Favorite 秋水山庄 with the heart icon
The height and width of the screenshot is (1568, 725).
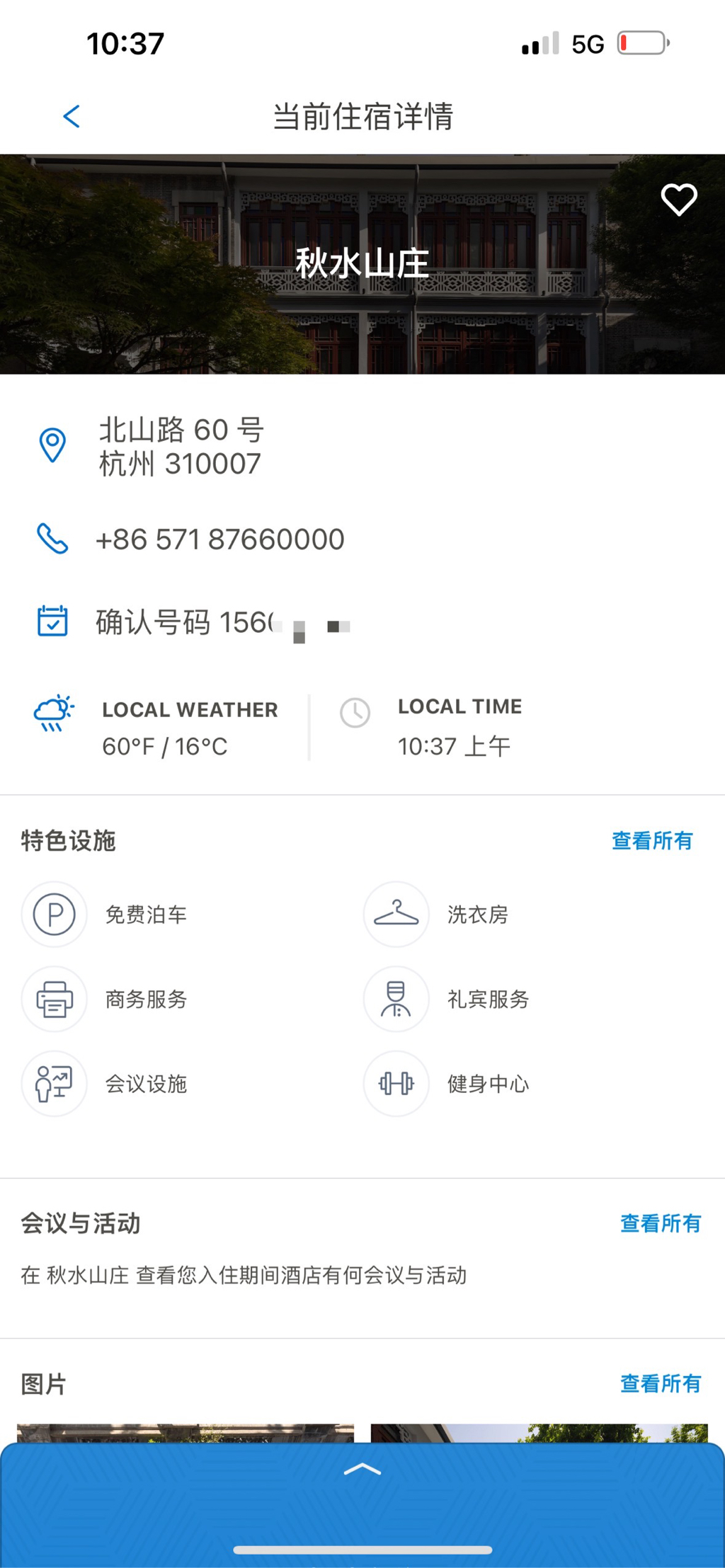(x=678, y=200)
